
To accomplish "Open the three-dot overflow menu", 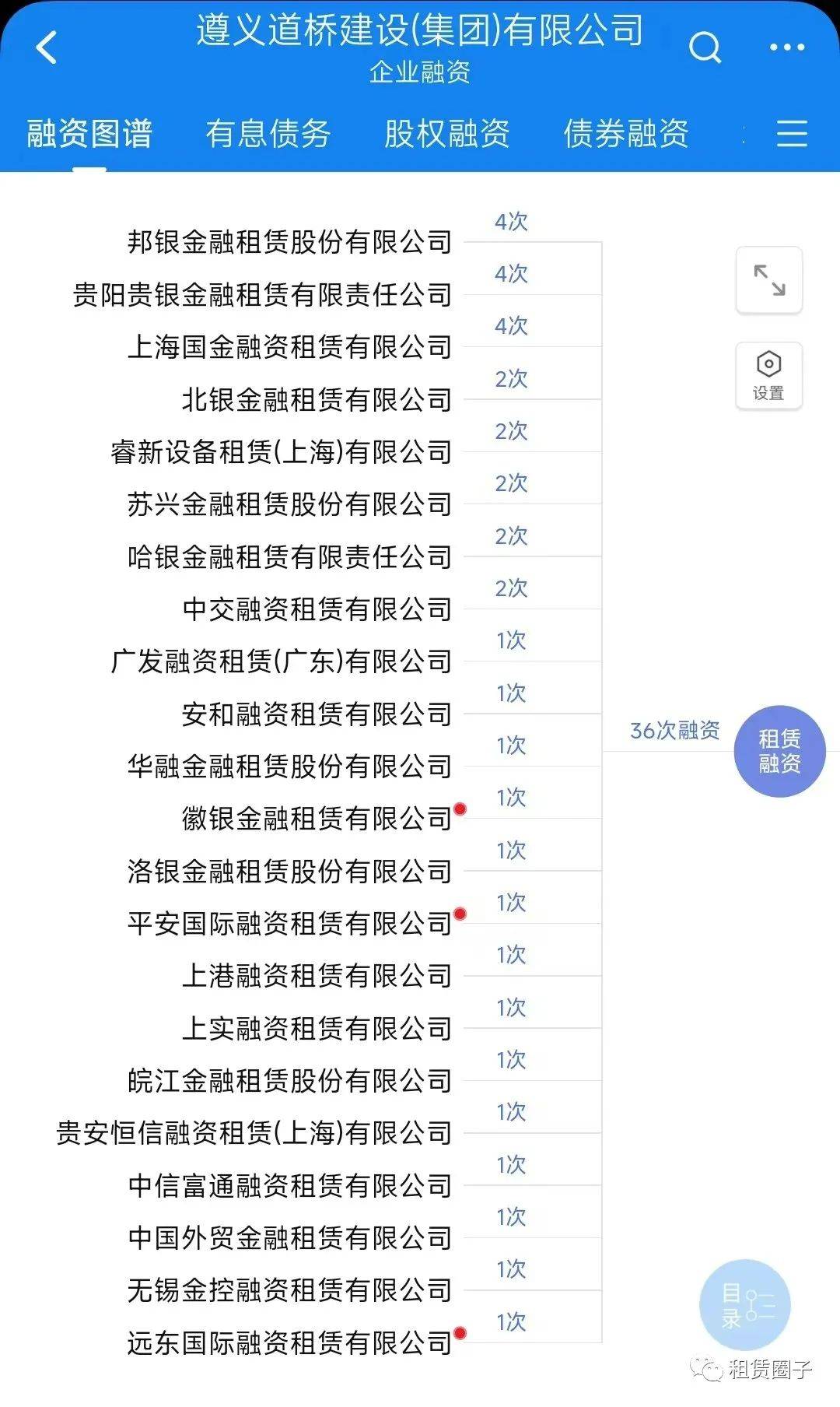I will (786, 47).
